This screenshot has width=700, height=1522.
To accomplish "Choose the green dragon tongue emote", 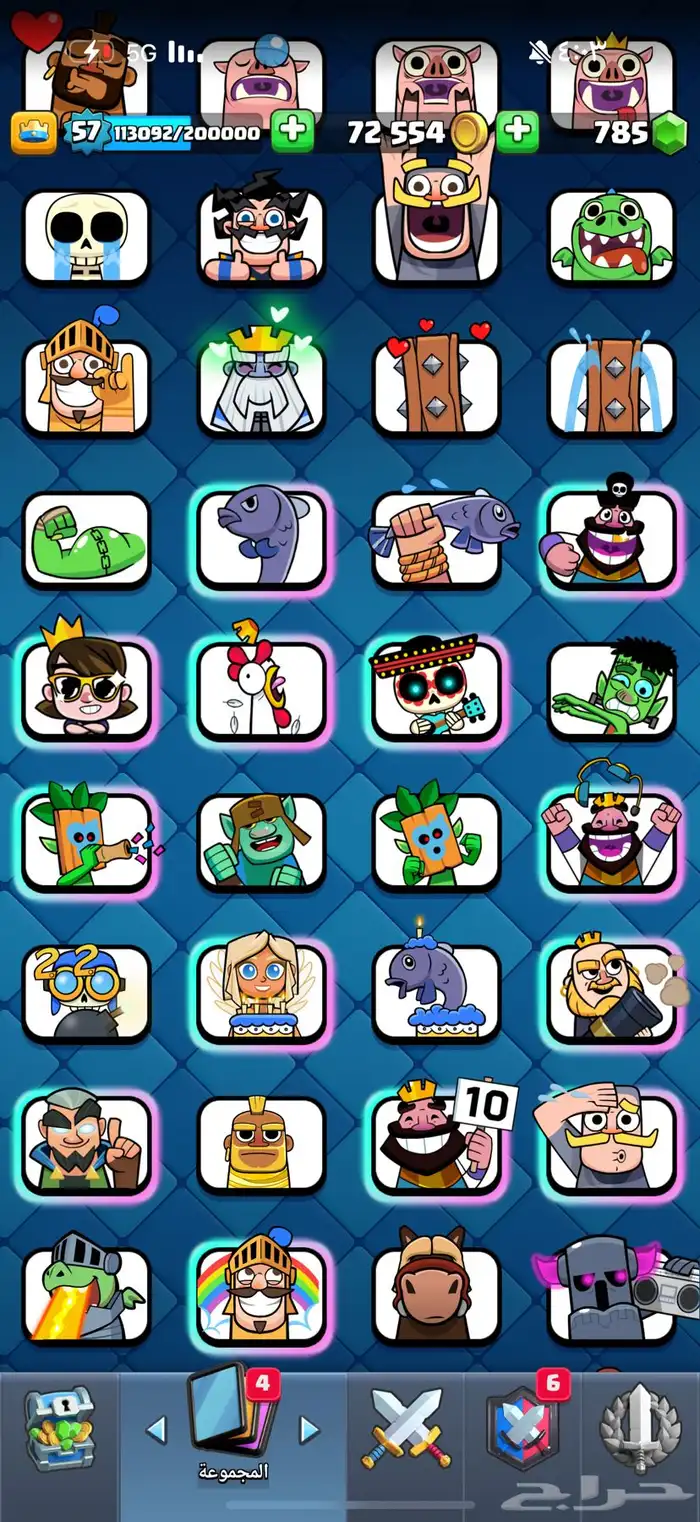I will 611,236.
